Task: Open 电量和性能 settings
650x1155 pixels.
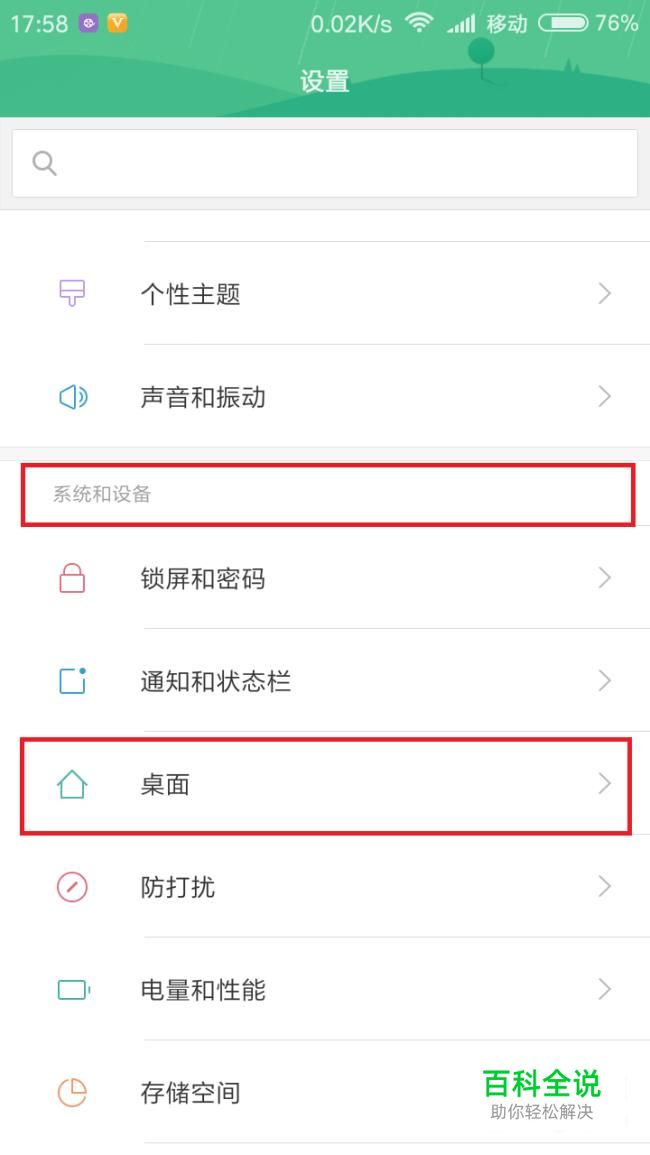Action: tap(325, 989)
